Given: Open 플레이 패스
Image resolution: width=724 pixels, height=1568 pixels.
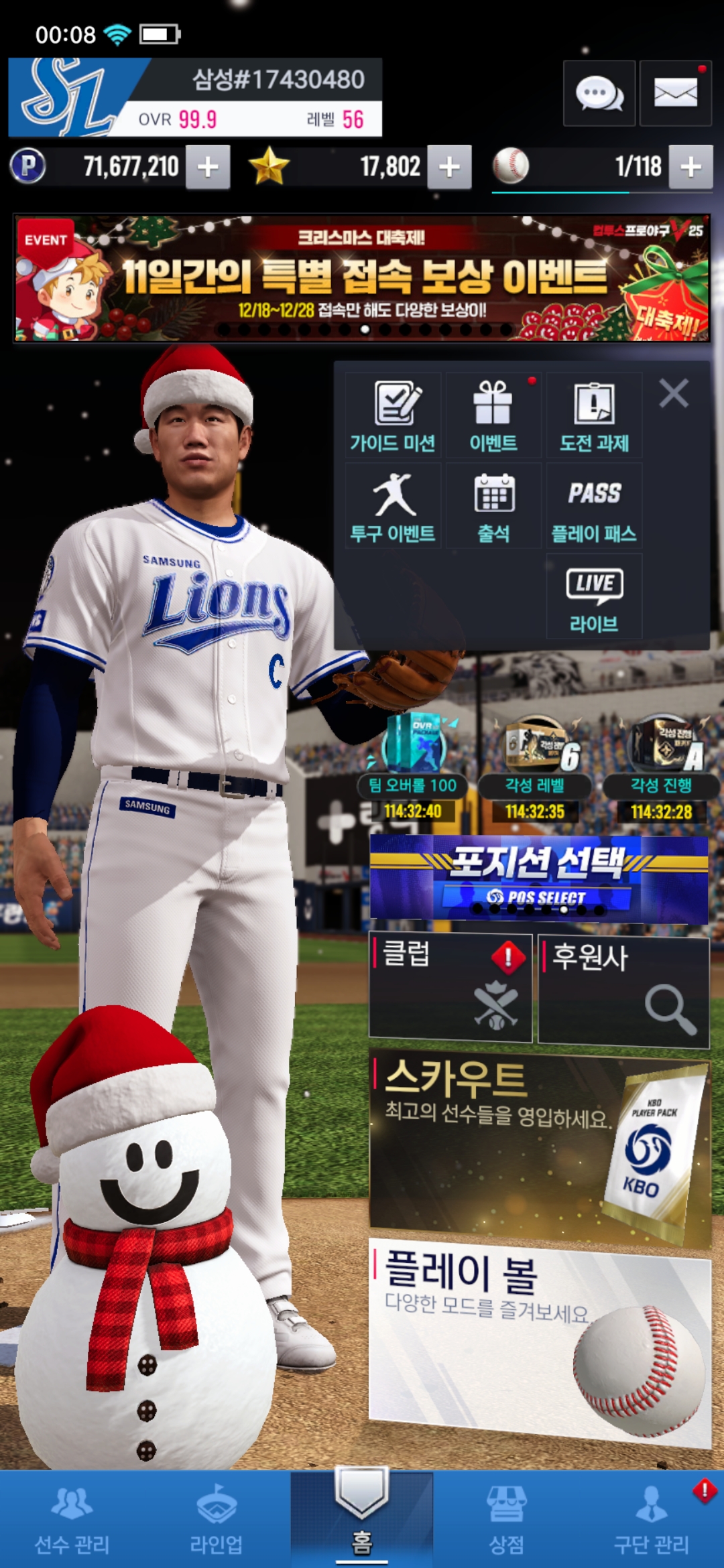Looking at the screenshot, I should (594, 507).
